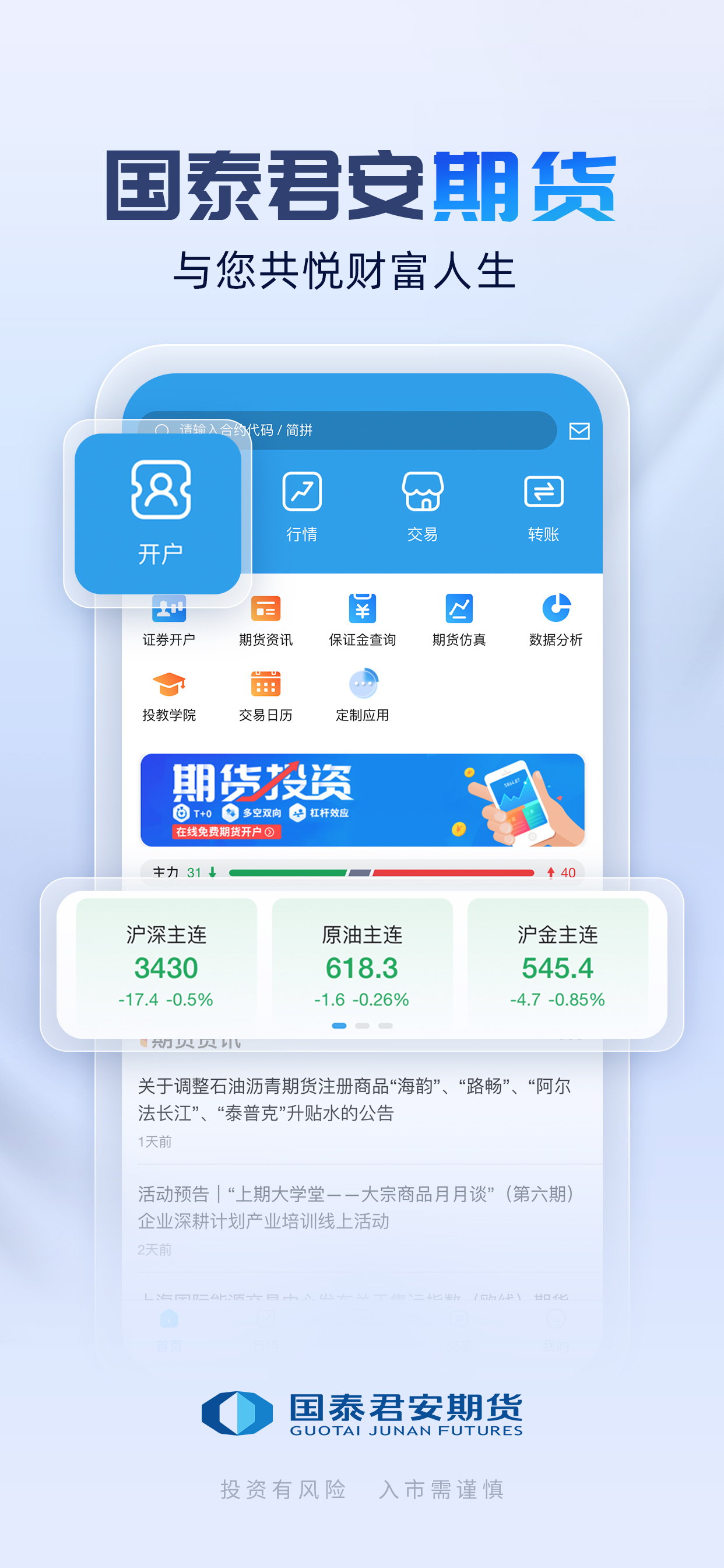Open the 定制应用 custom apps icon

363,694
